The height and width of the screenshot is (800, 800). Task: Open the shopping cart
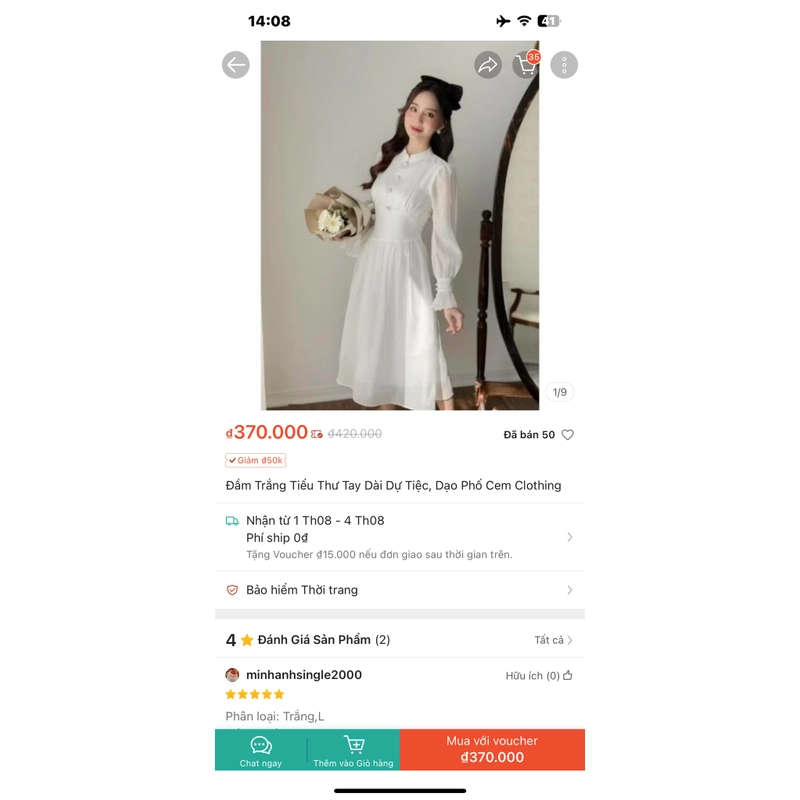coord(526,65)
